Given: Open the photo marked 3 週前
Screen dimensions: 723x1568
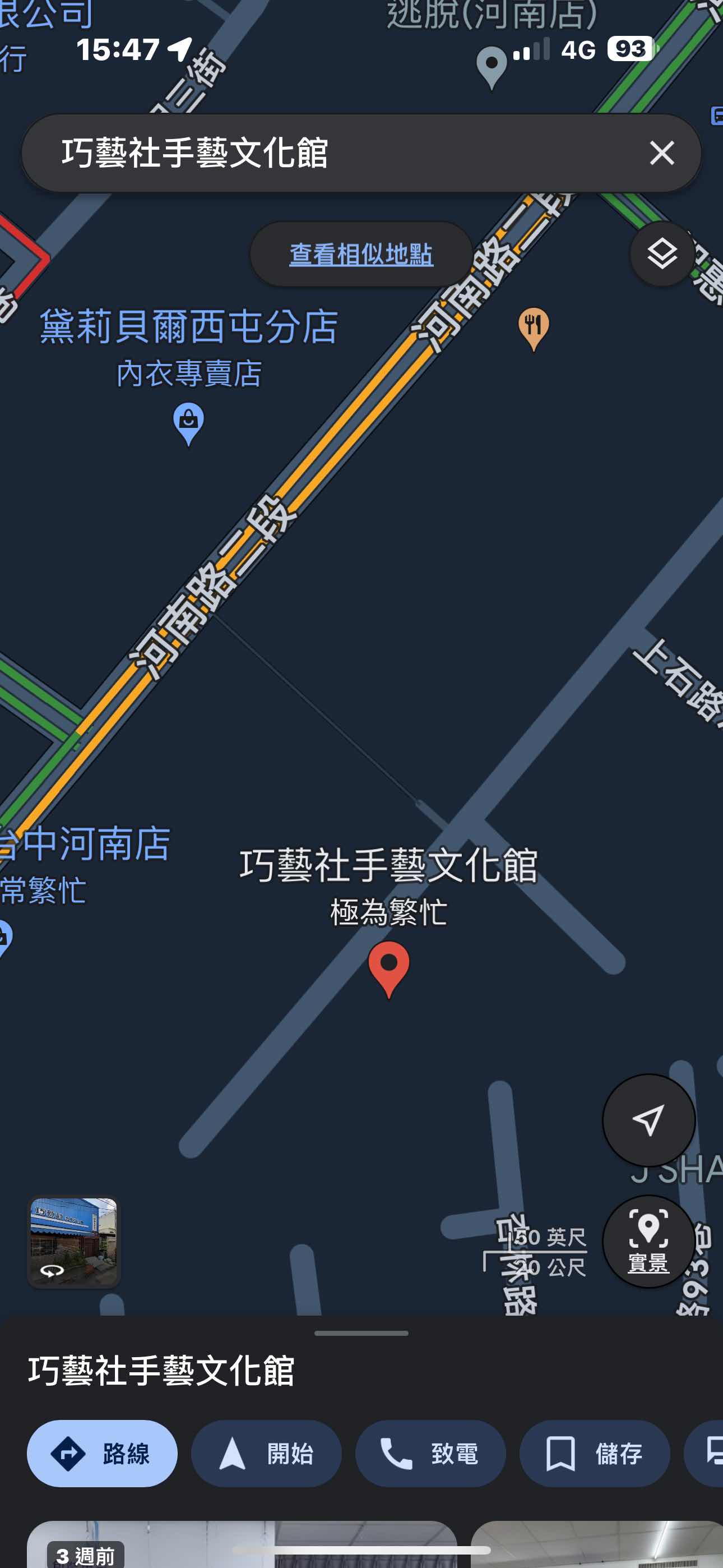Looking at the screenshot, I should (x=242, y=1544).
